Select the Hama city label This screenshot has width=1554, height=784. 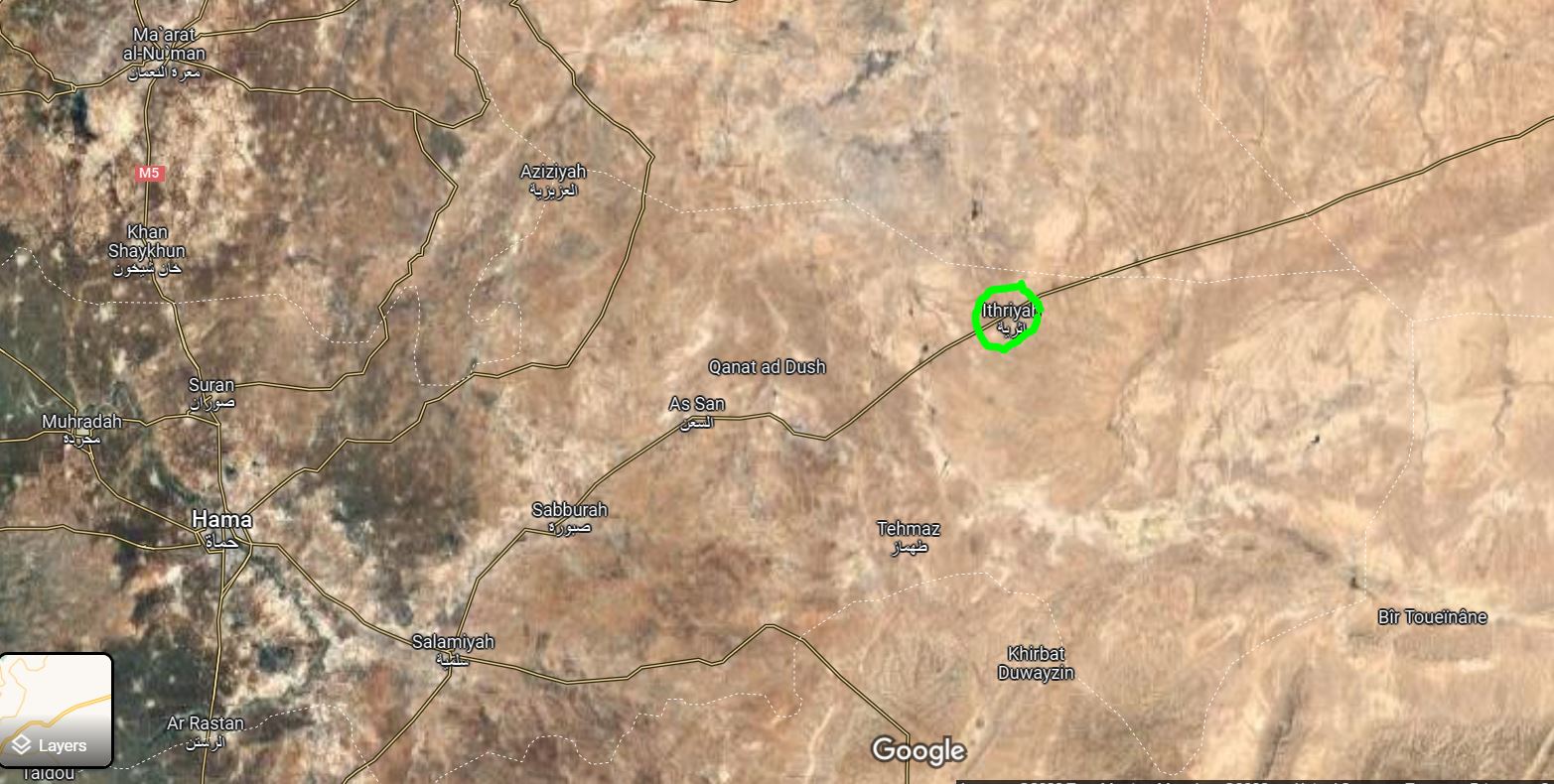(221, 520)
